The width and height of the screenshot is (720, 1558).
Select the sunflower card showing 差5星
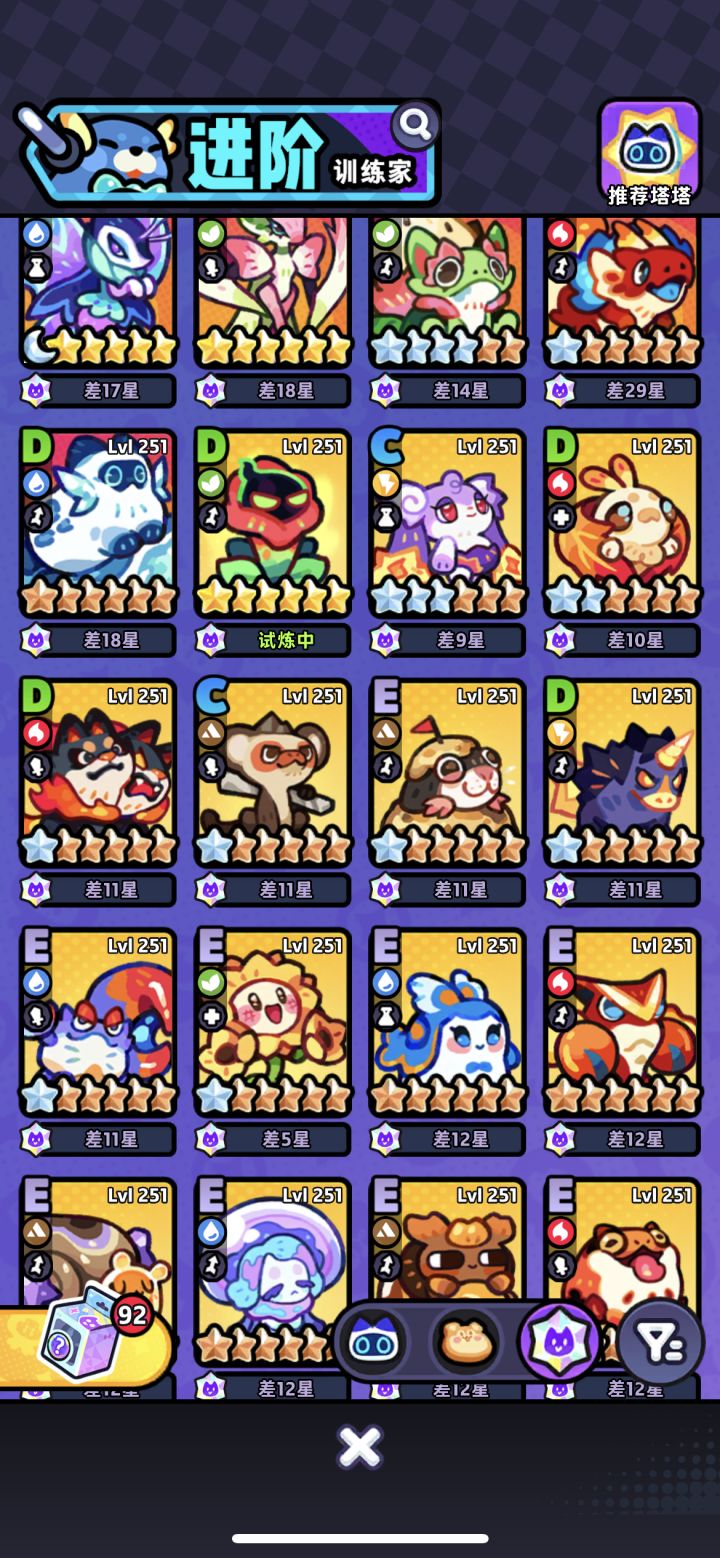274,1041
